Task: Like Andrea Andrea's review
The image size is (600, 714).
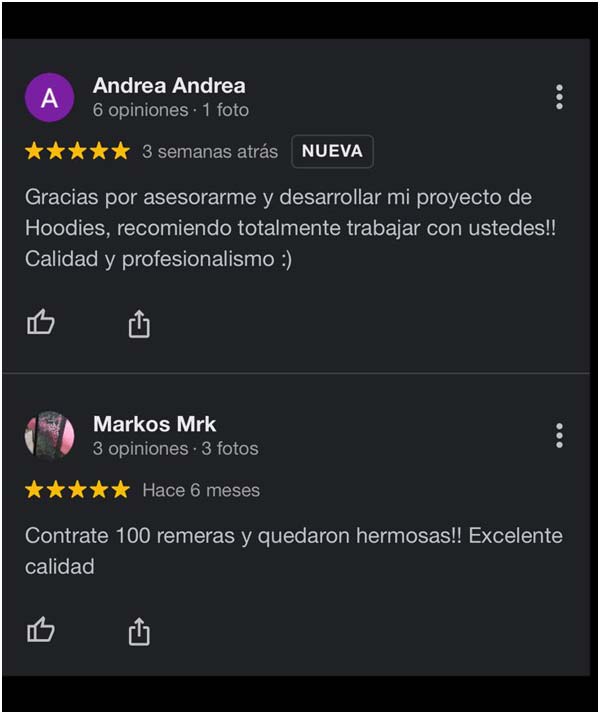Action: [40, 323]
